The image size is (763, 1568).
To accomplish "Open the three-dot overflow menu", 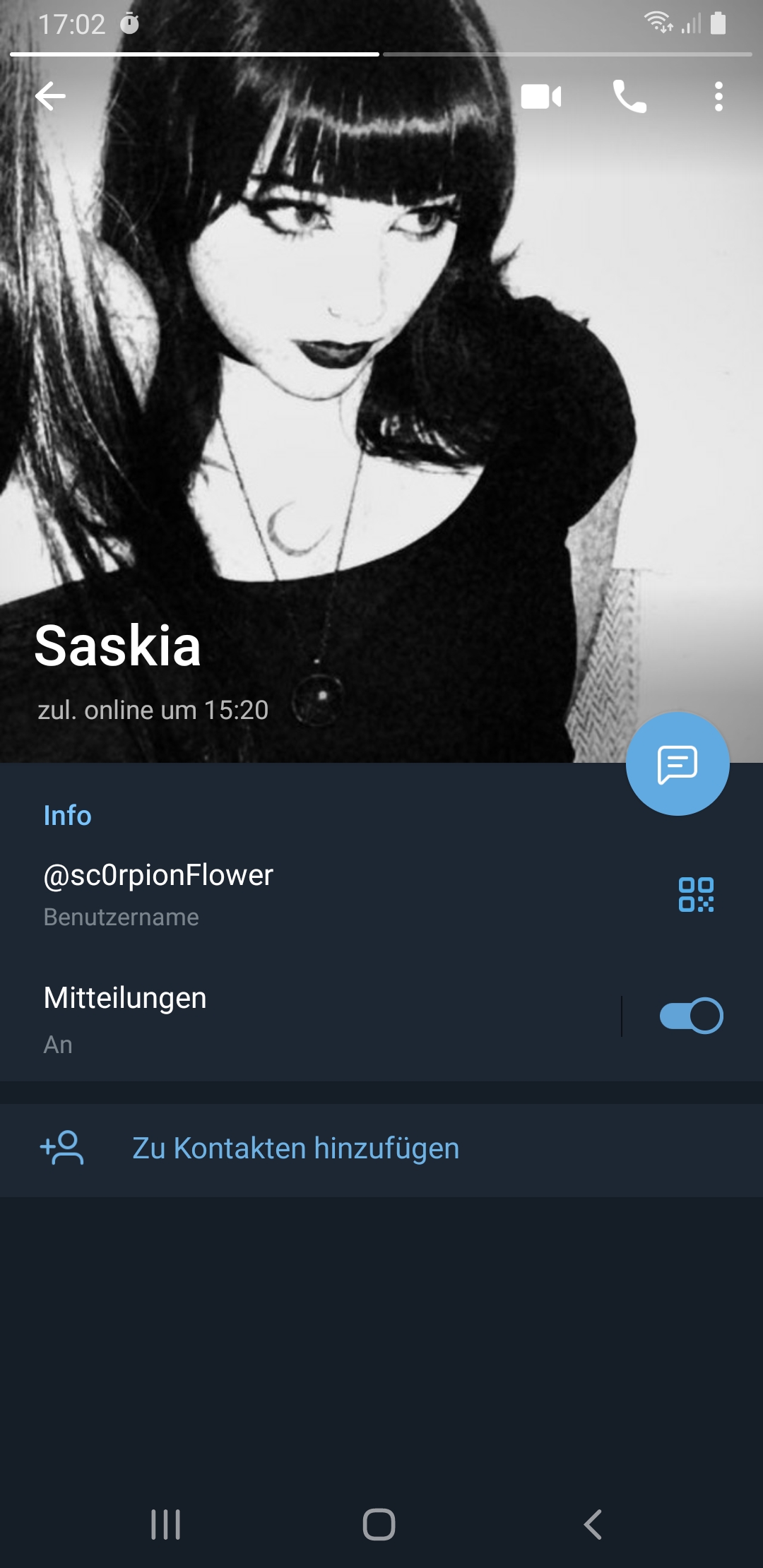I will click(x=718, y=97).
